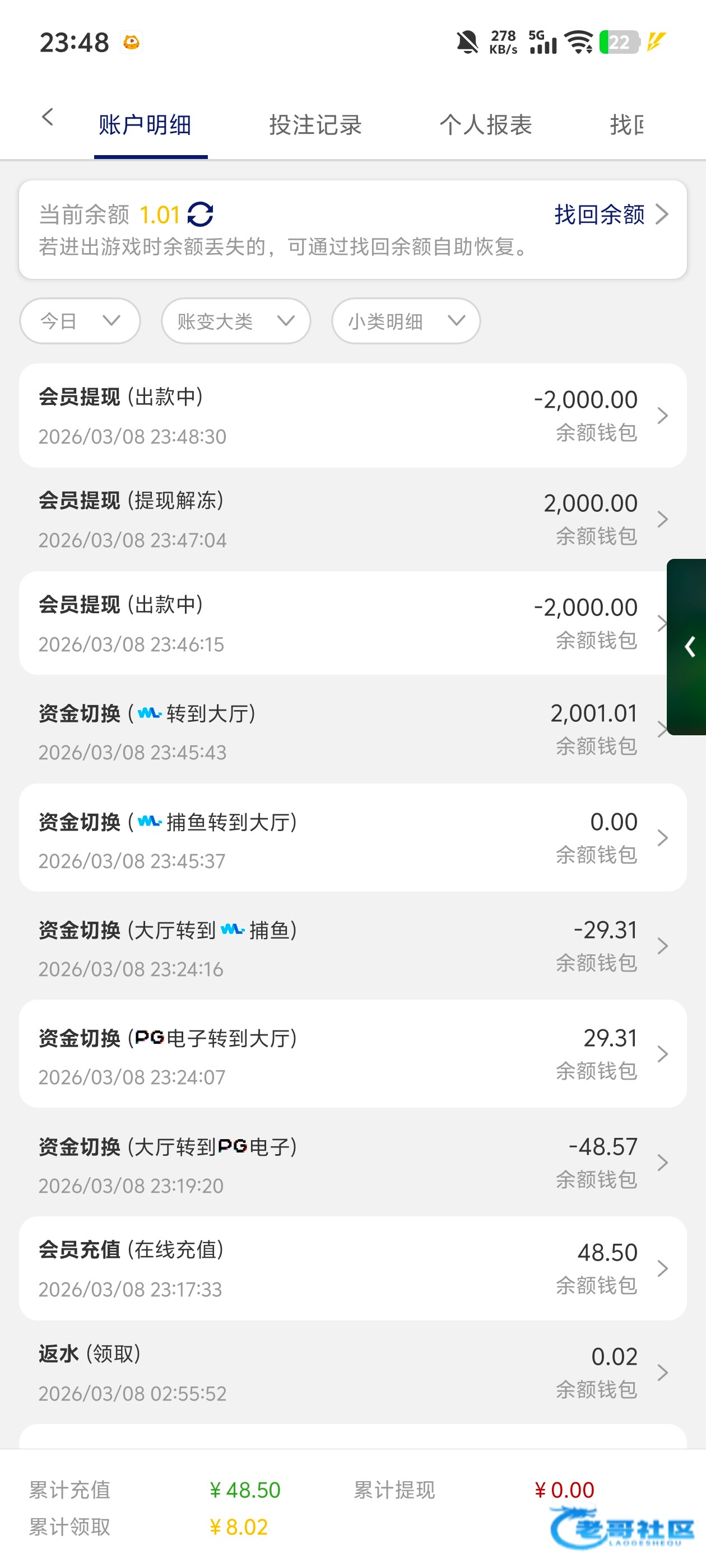View the 会员提现 (出款中) entry at 23:46:15
706x1568 pixels.
[x=341, y=623]
